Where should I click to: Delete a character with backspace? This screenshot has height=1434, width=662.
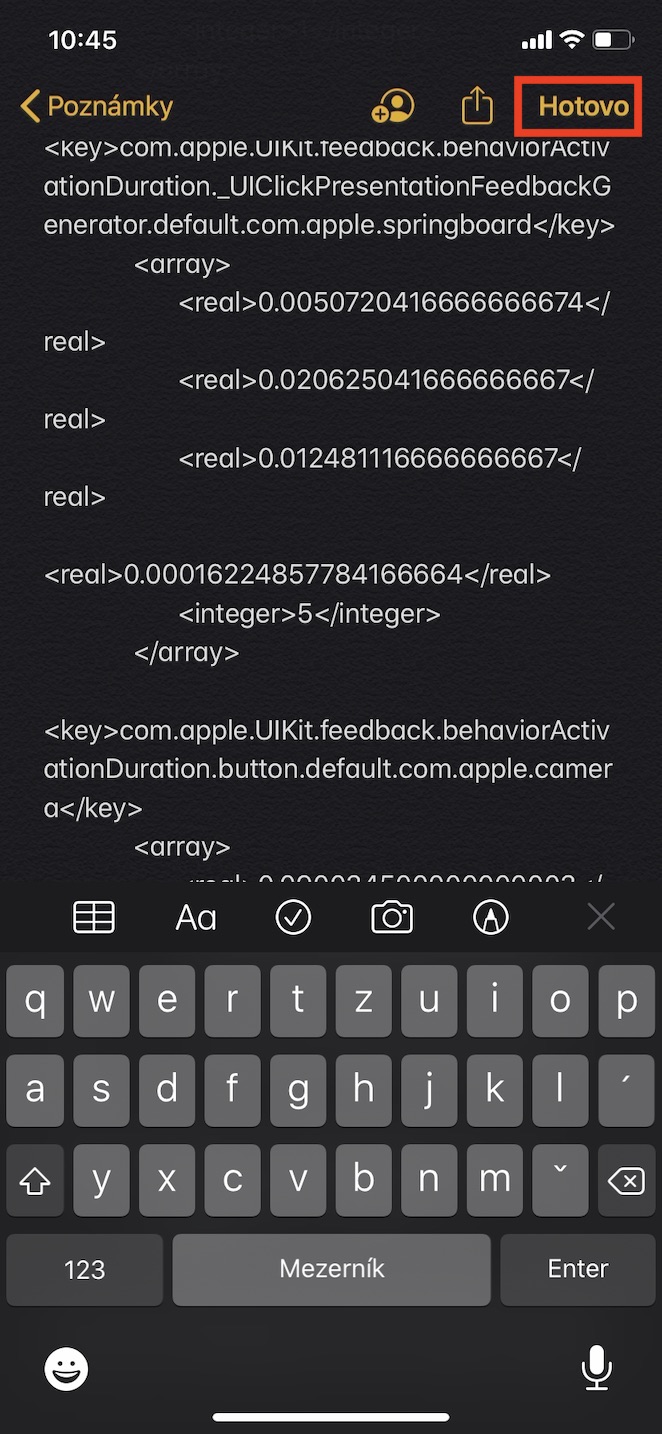pyautogui.click(x=626, y=1182)
